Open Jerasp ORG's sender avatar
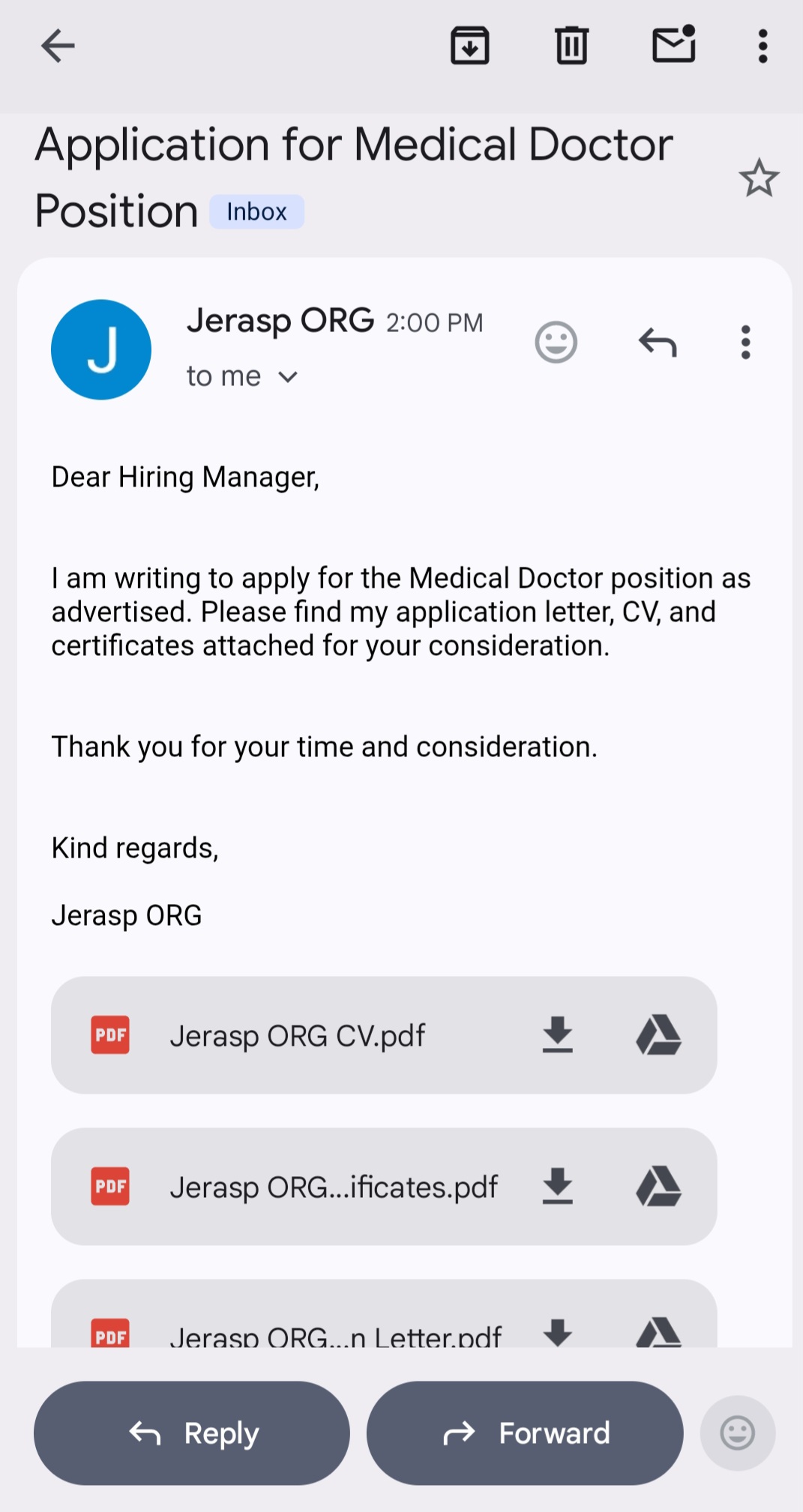 (x=101, y=350)
